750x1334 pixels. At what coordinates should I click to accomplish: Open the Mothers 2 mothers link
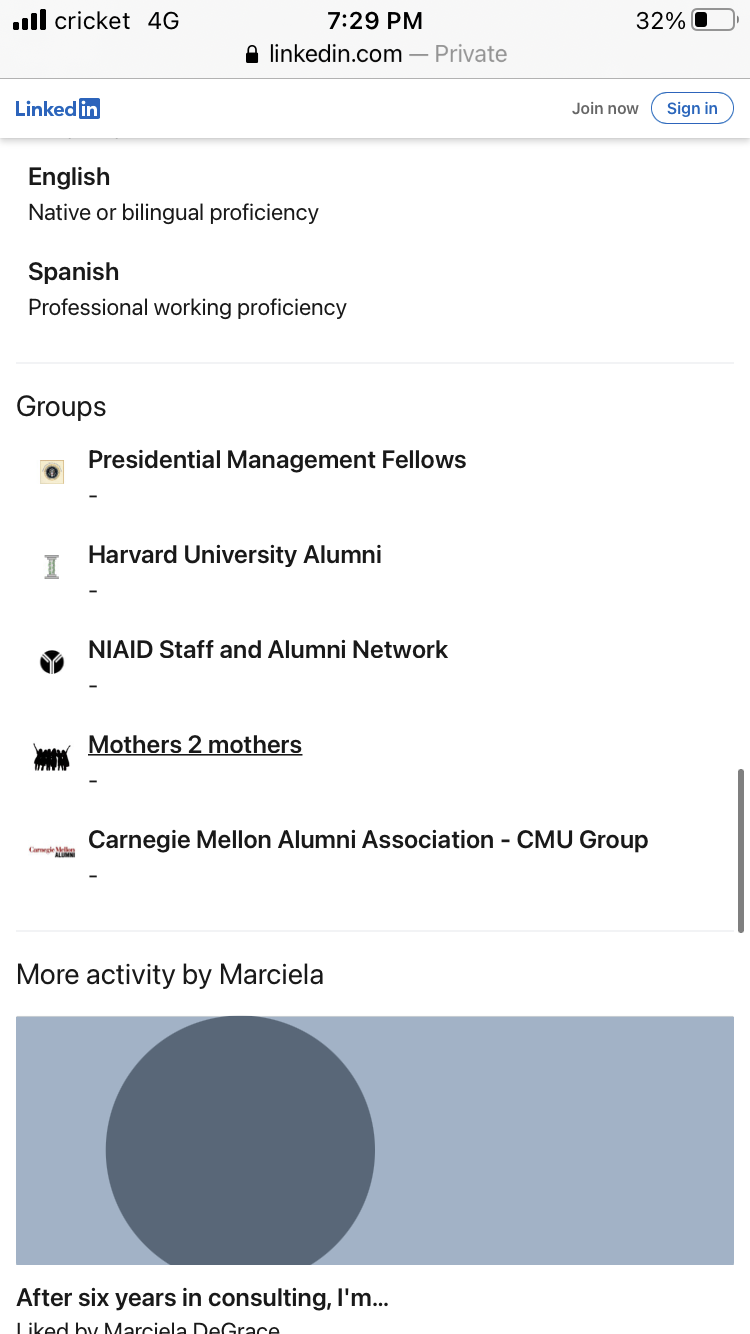195,745
